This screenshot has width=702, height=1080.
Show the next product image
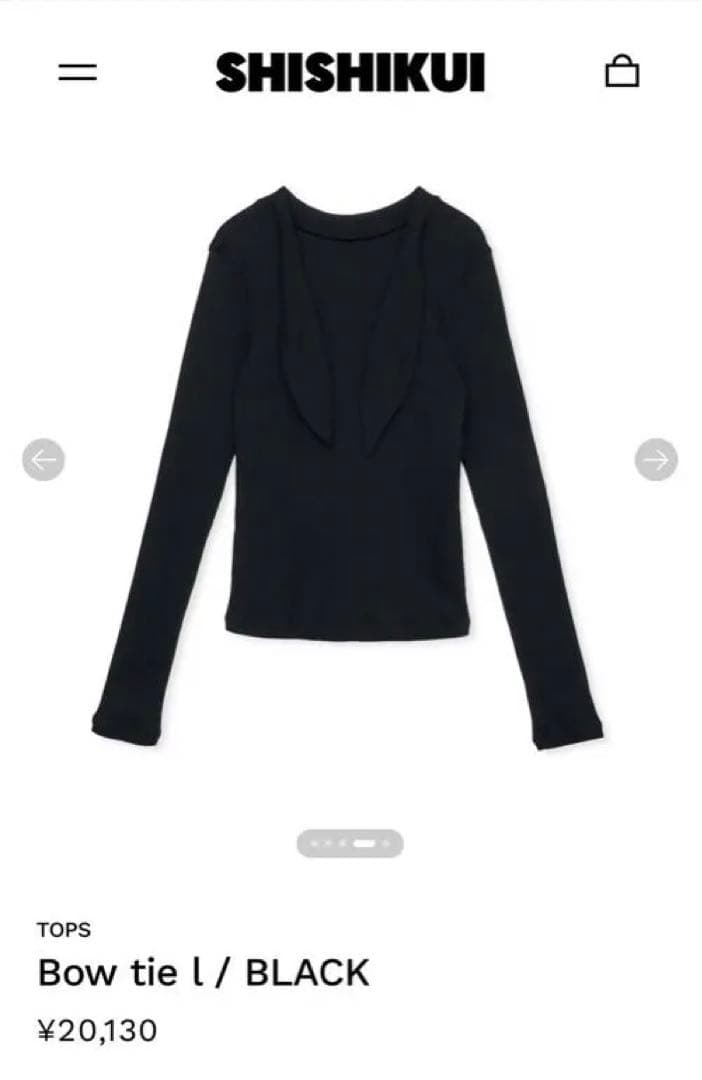(656, 459)
